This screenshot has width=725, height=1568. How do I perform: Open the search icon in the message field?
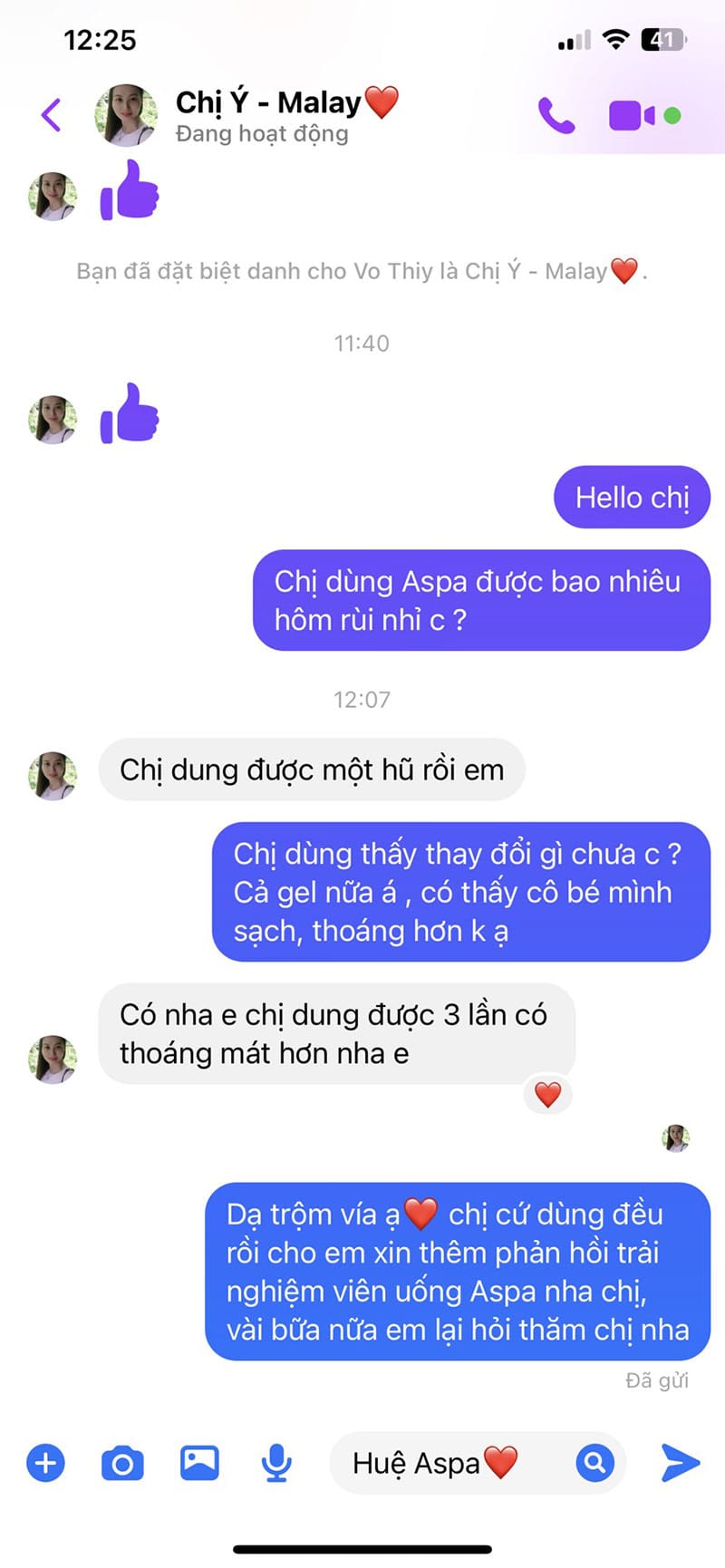594,1462
